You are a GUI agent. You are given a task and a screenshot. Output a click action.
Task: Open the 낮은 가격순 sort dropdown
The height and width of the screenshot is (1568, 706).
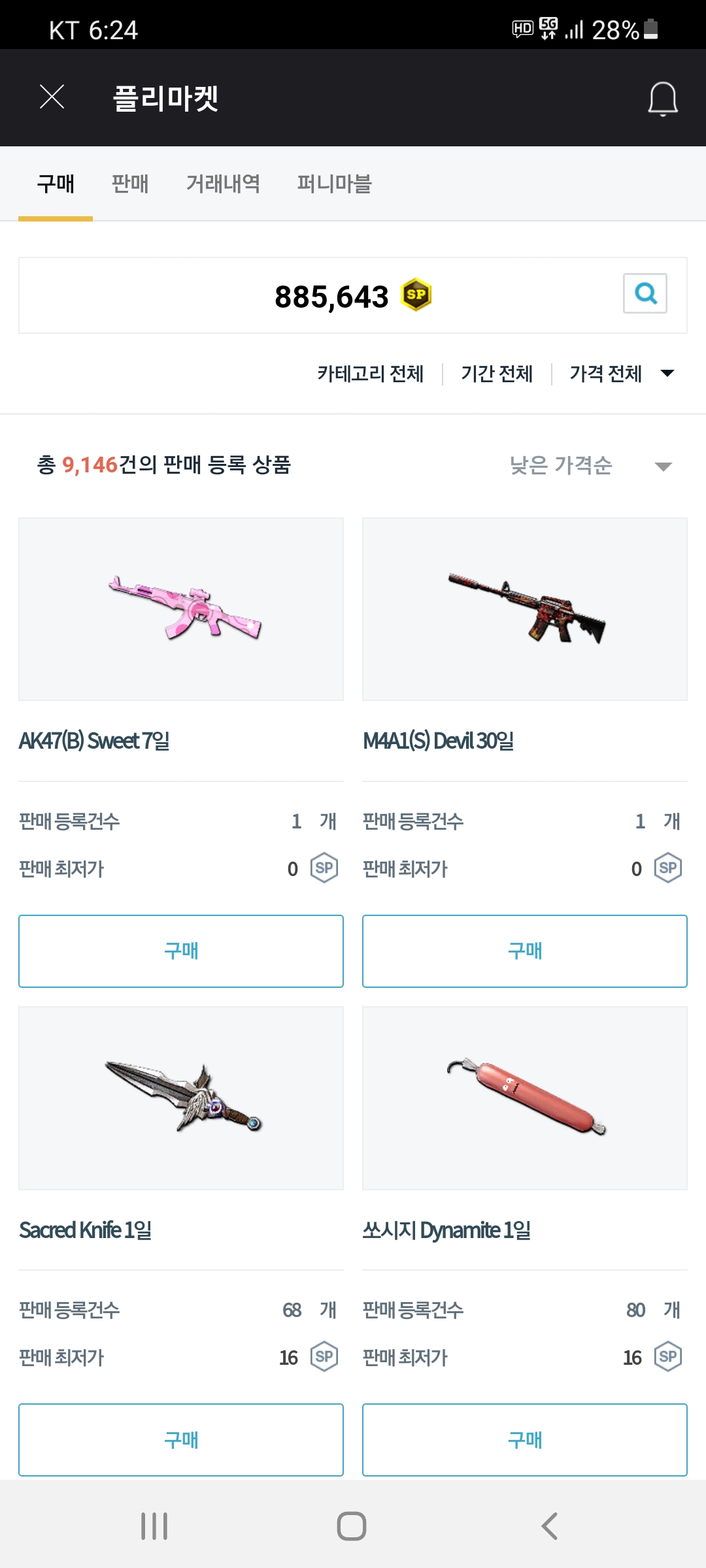click(x=590, y=465)
